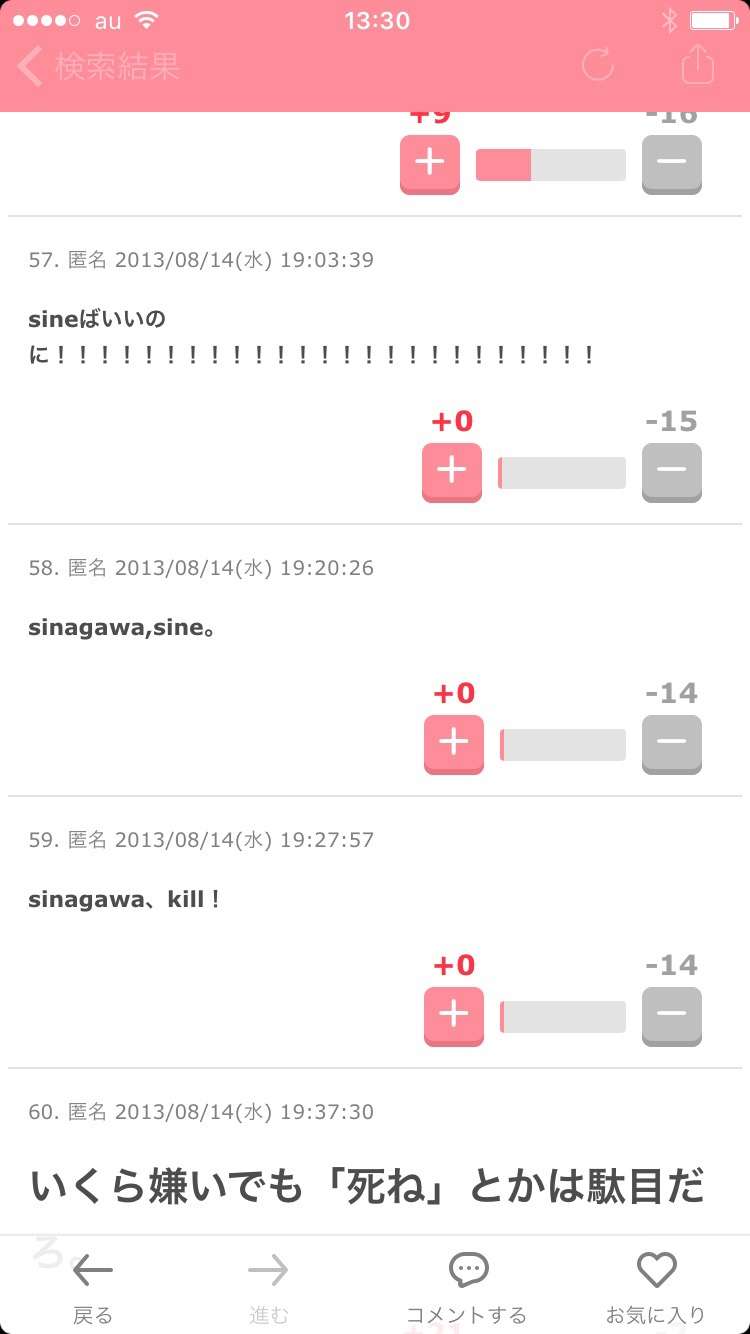Tap the plus button above comment 57
Screen dimensions: 750x1334
[x=430, y=164]
